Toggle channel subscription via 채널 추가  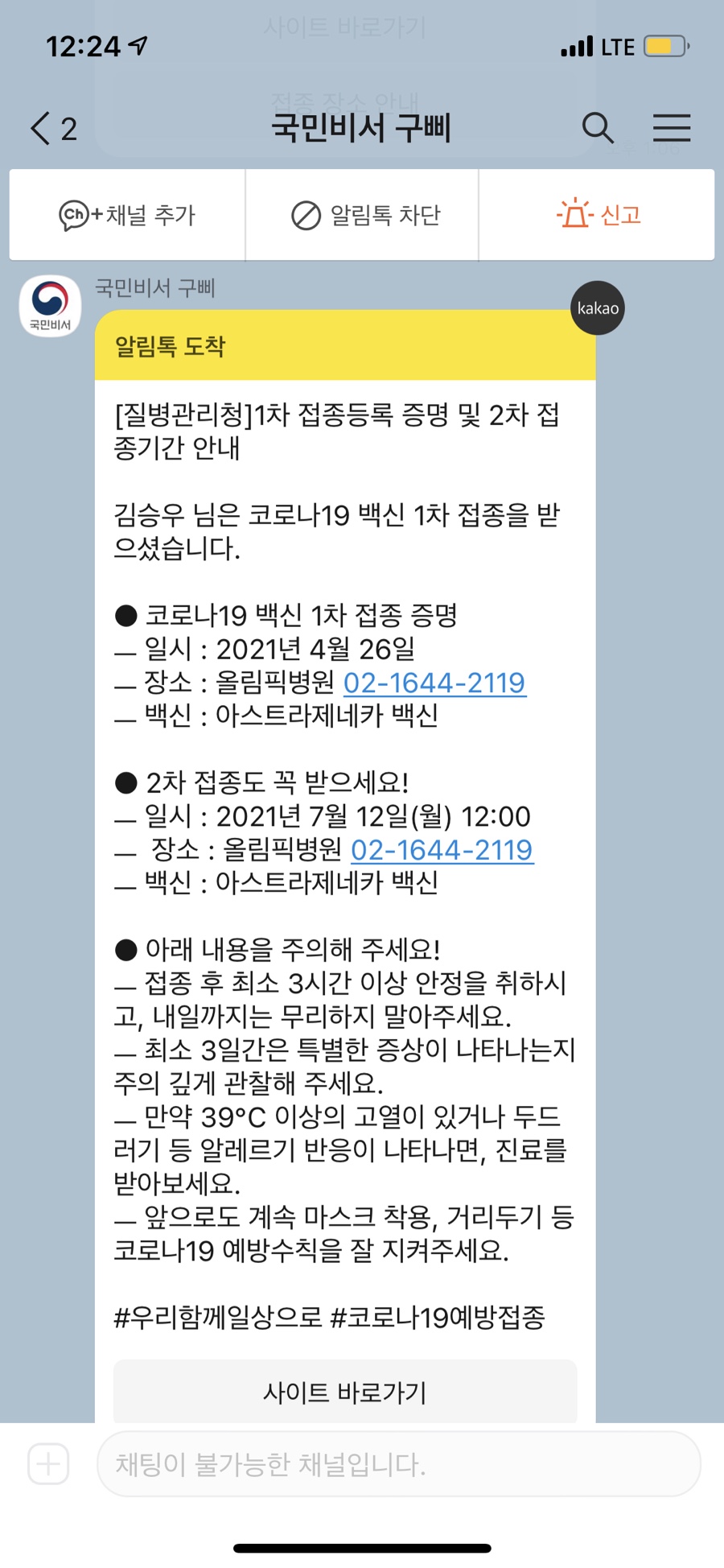coord(125,215)
